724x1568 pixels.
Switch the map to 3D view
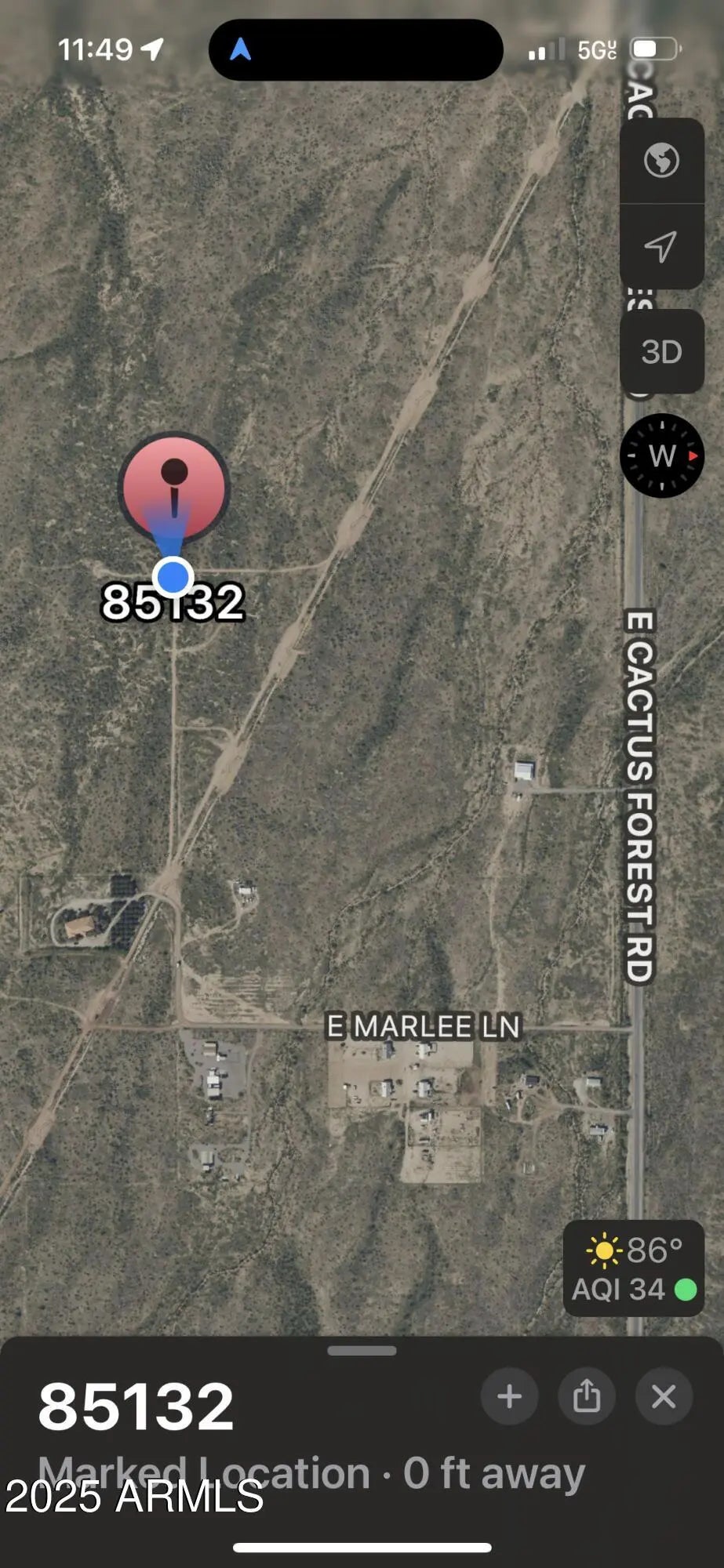click(x=661, y=352)
